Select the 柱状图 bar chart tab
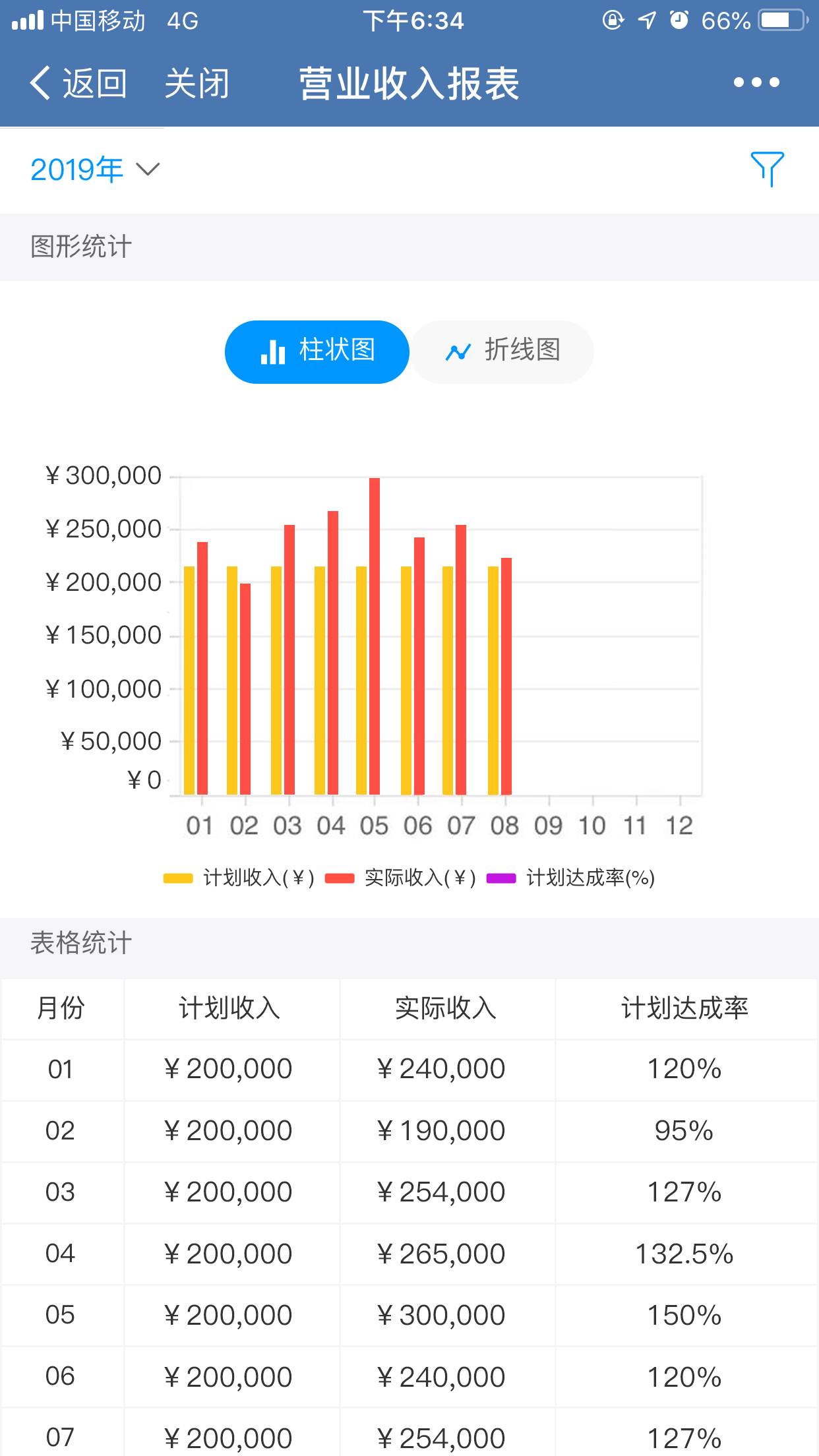The image size is (819, 1456). pyautogui.click(x=317, y=351)
